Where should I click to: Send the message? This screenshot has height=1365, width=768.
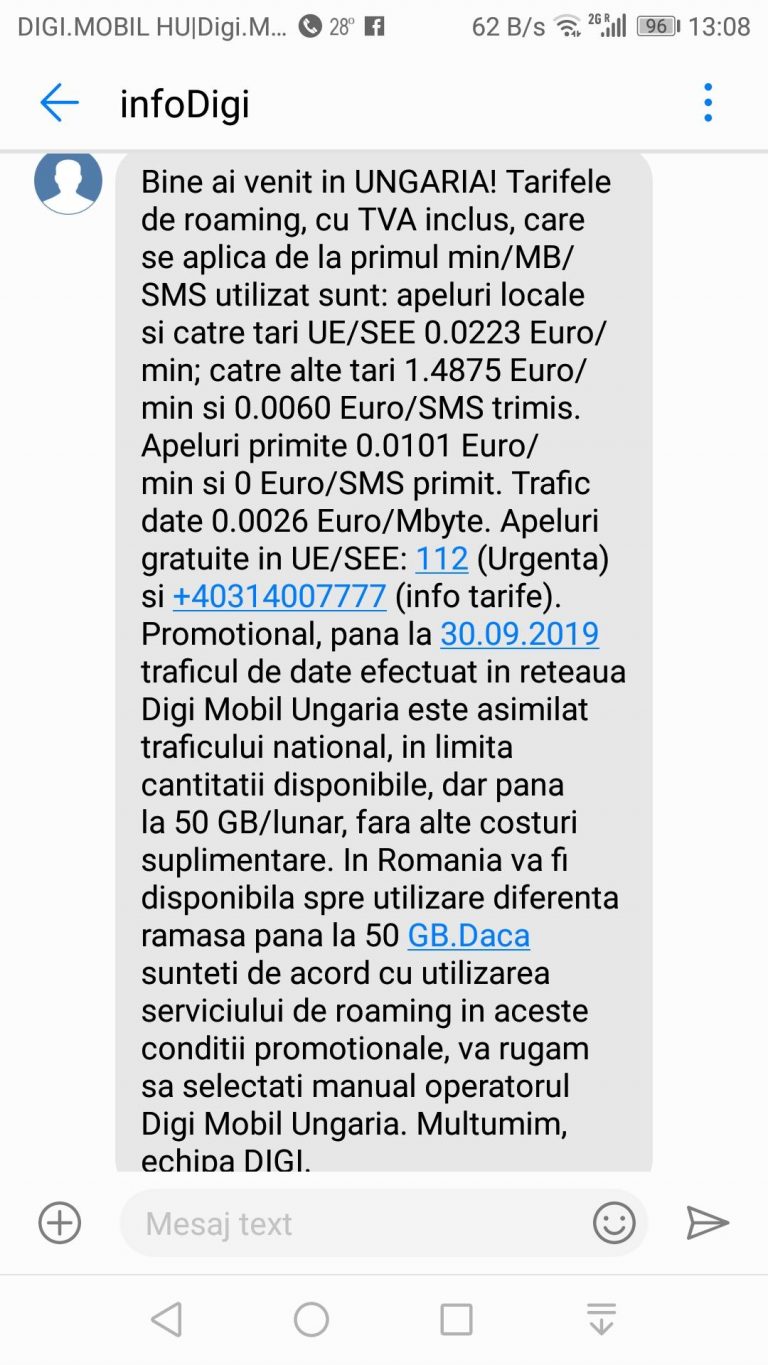(707, 1223)
